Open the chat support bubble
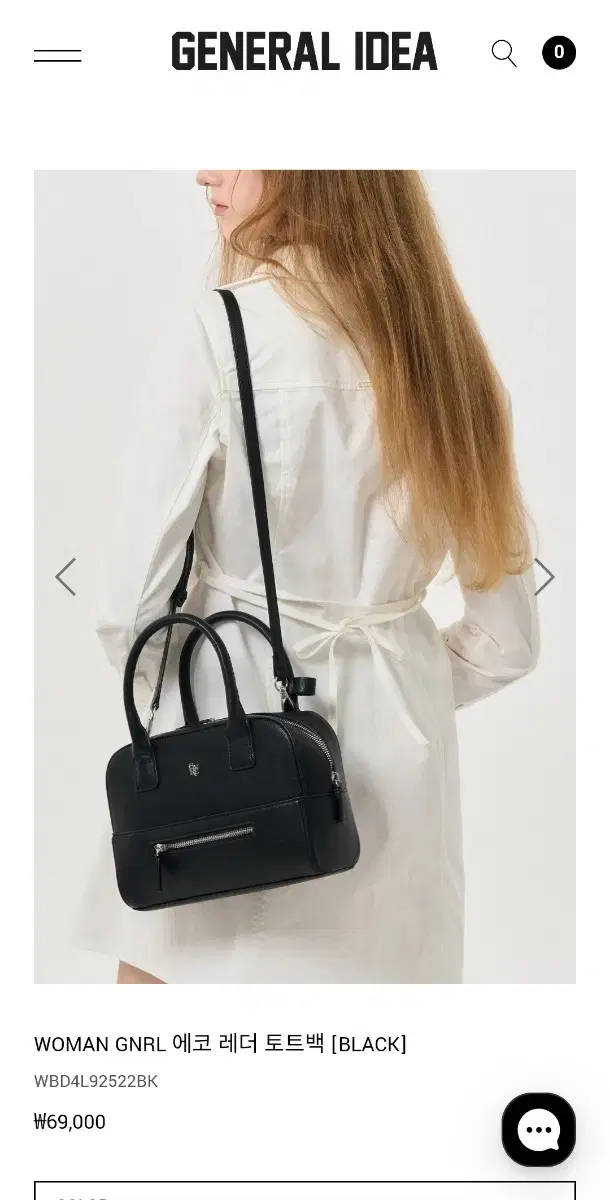The image size is (610, 1200). pyautogui.click(x=539, y=1130)
